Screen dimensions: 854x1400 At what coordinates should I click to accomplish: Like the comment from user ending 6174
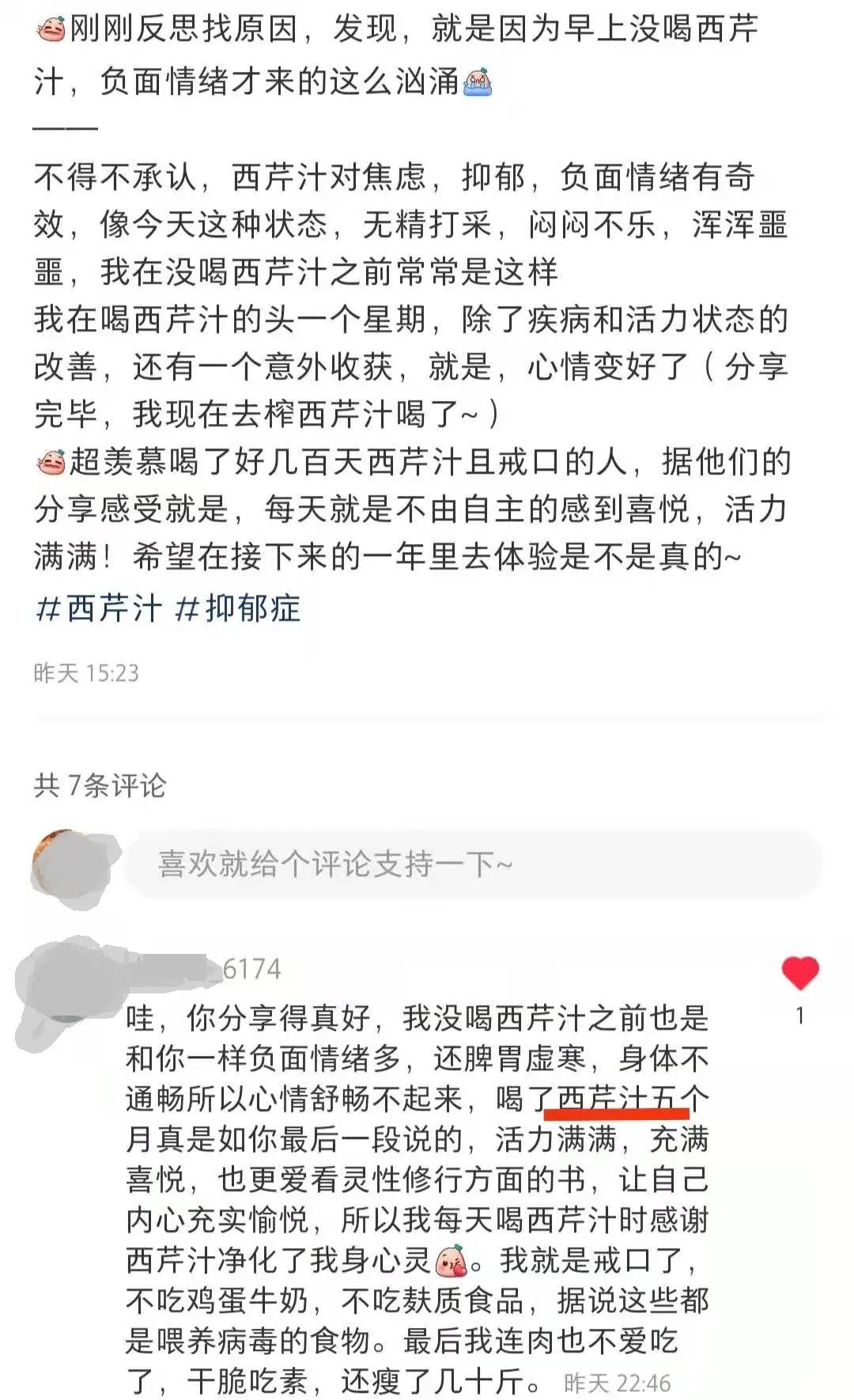(799, 973)
